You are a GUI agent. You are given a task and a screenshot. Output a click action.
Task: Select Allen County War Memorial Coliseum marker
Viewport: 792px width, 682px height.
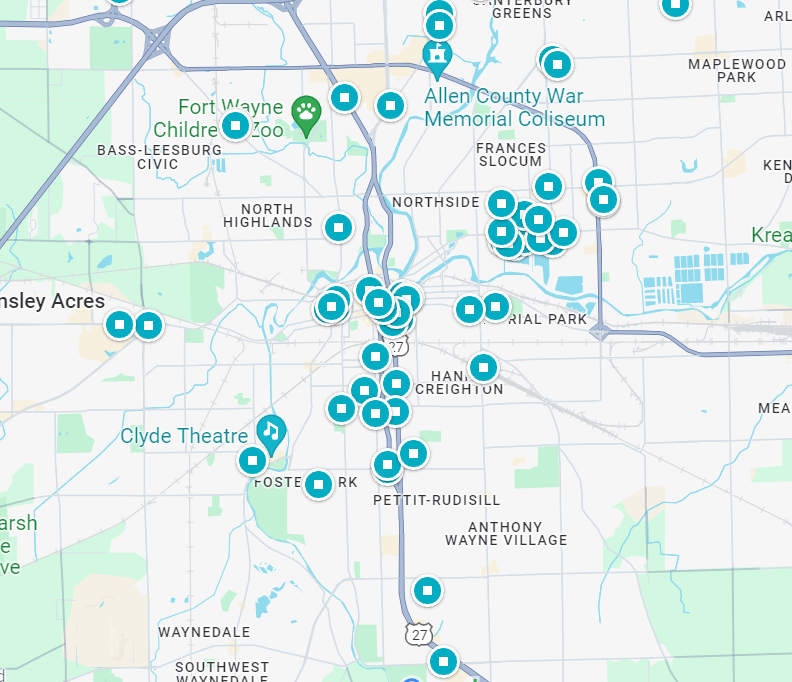click(437, 57)
